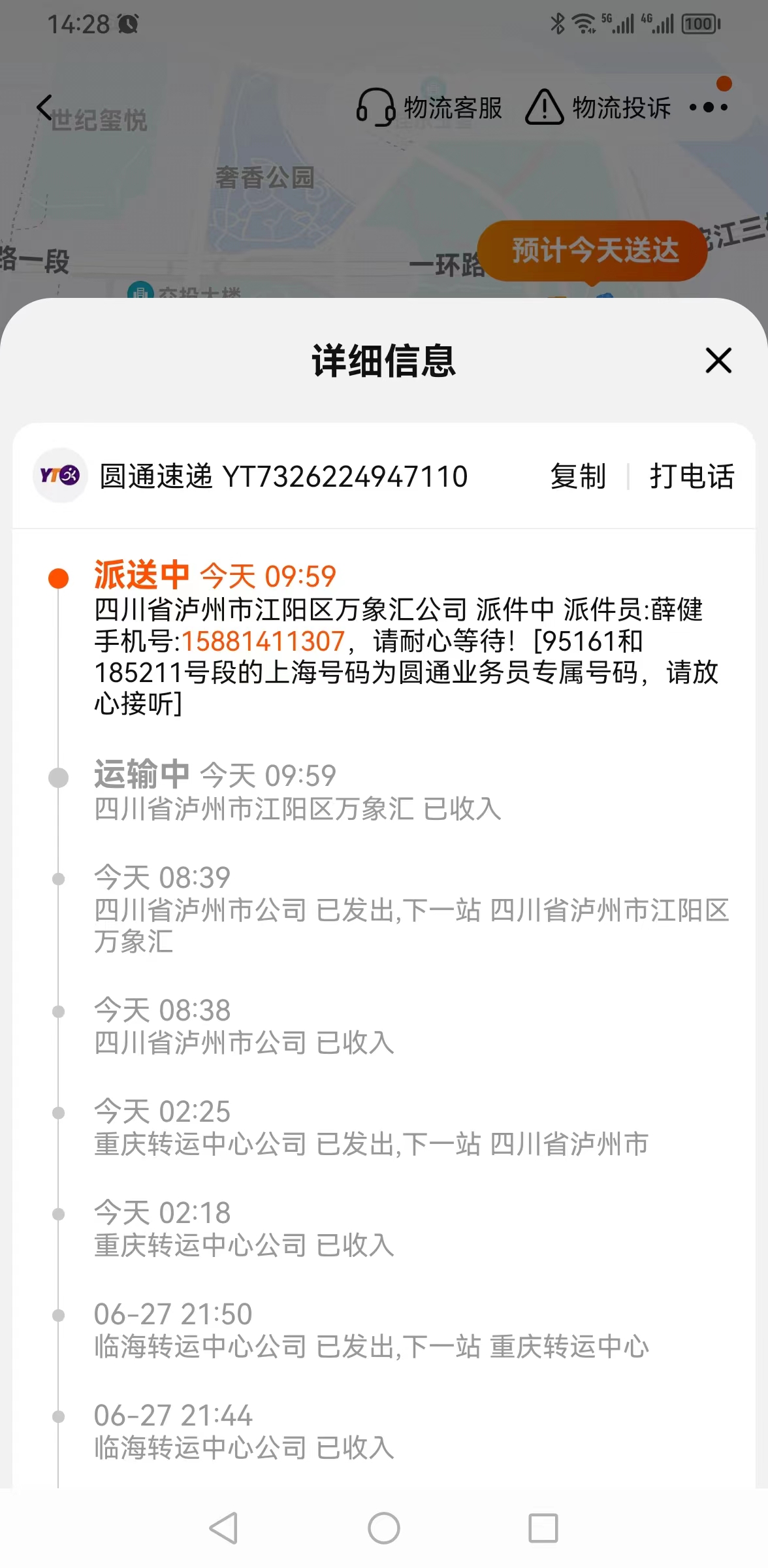Go back using the top-left arrow
This screenshot has height=1568, width=768.
[44, 108]
